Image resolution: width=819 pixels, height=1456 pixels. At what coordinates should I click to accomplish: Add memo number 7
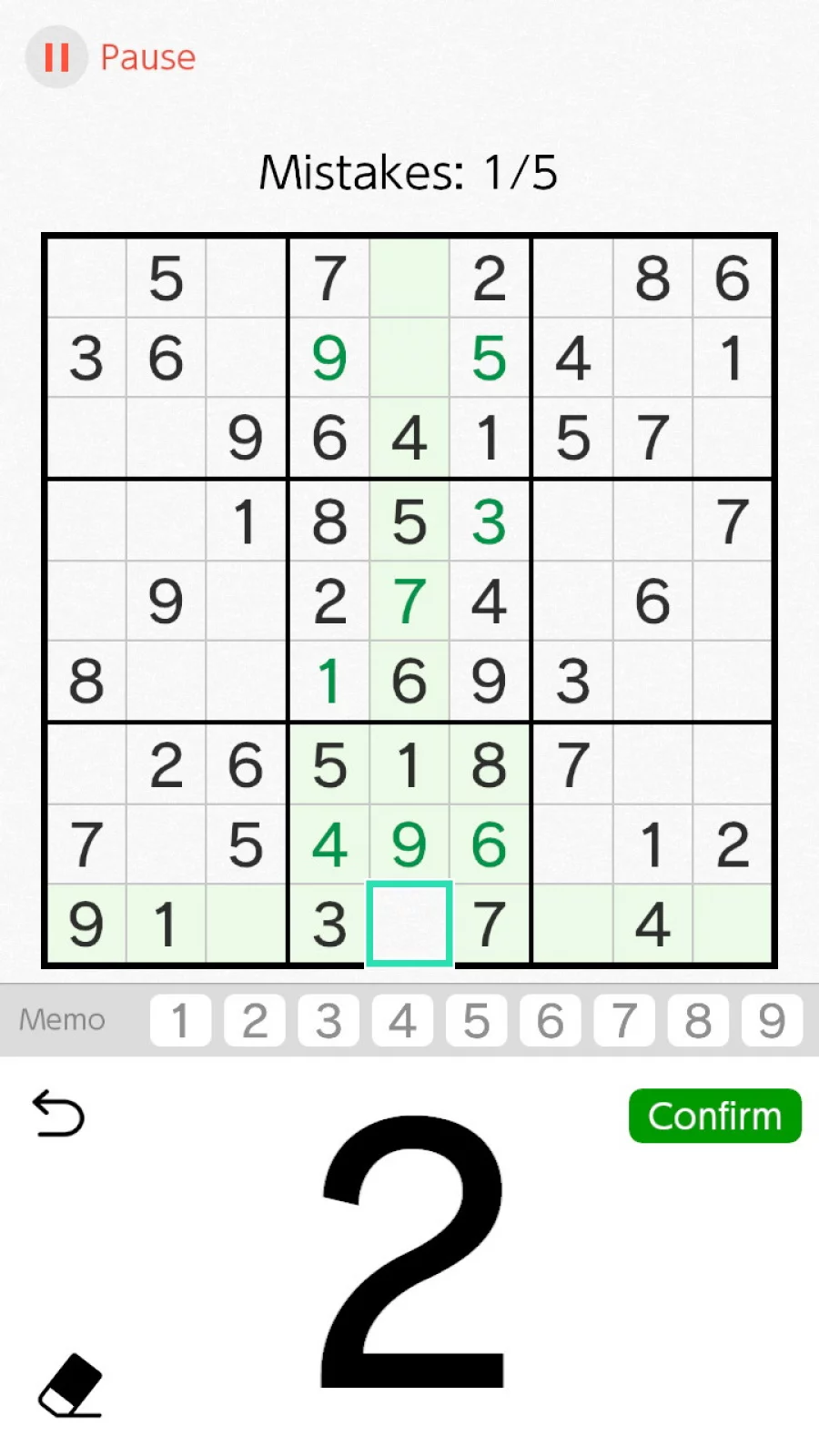point(623,1020)
